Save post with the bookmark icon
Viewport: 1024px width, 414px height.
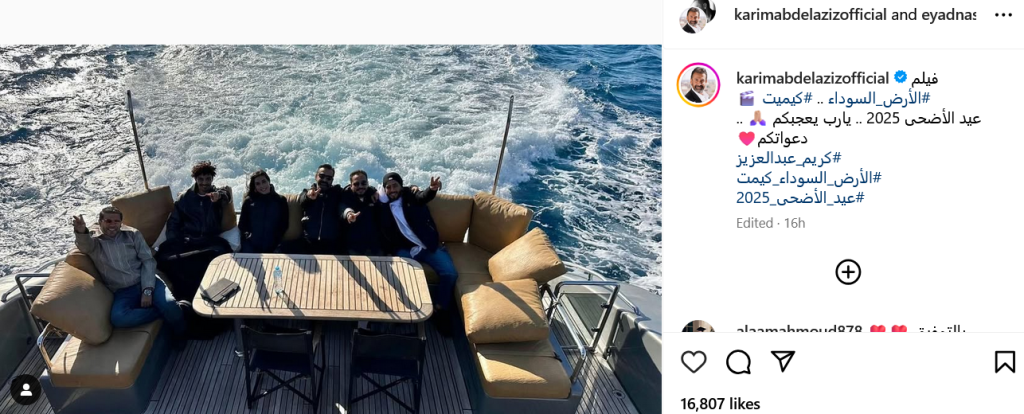(1004, 361)
